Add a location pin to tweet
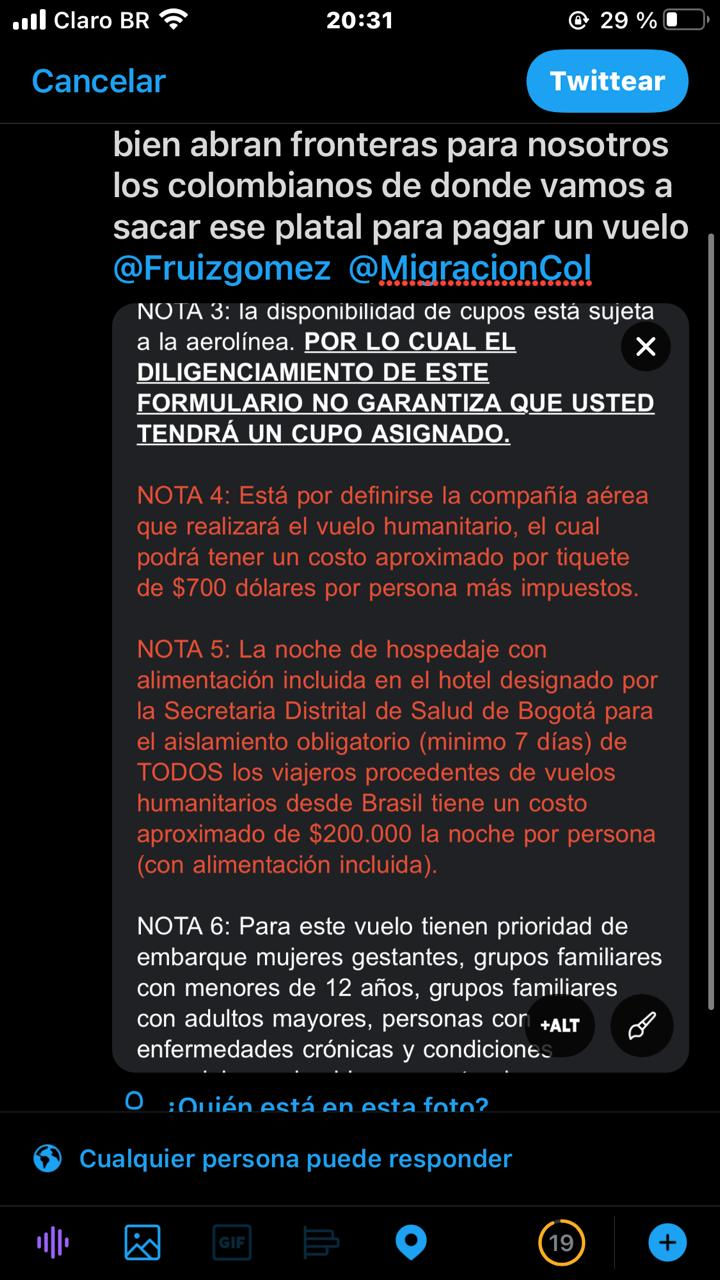This screenshot has width=720, height=1280. coord(411,1243)
